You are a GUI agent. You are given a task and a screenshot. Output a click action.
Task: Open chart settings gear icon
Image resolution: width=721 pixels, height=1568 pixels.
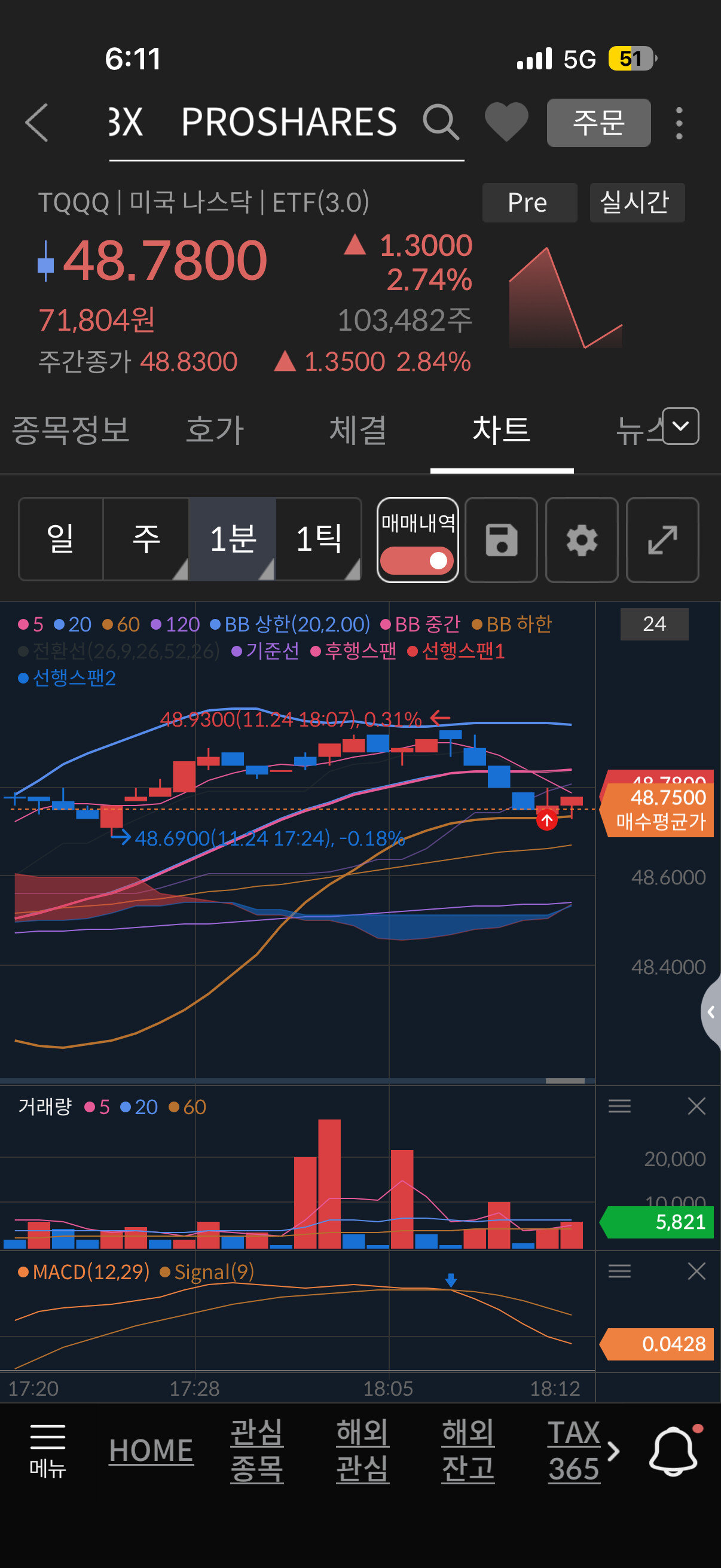(x=581, y=540)
